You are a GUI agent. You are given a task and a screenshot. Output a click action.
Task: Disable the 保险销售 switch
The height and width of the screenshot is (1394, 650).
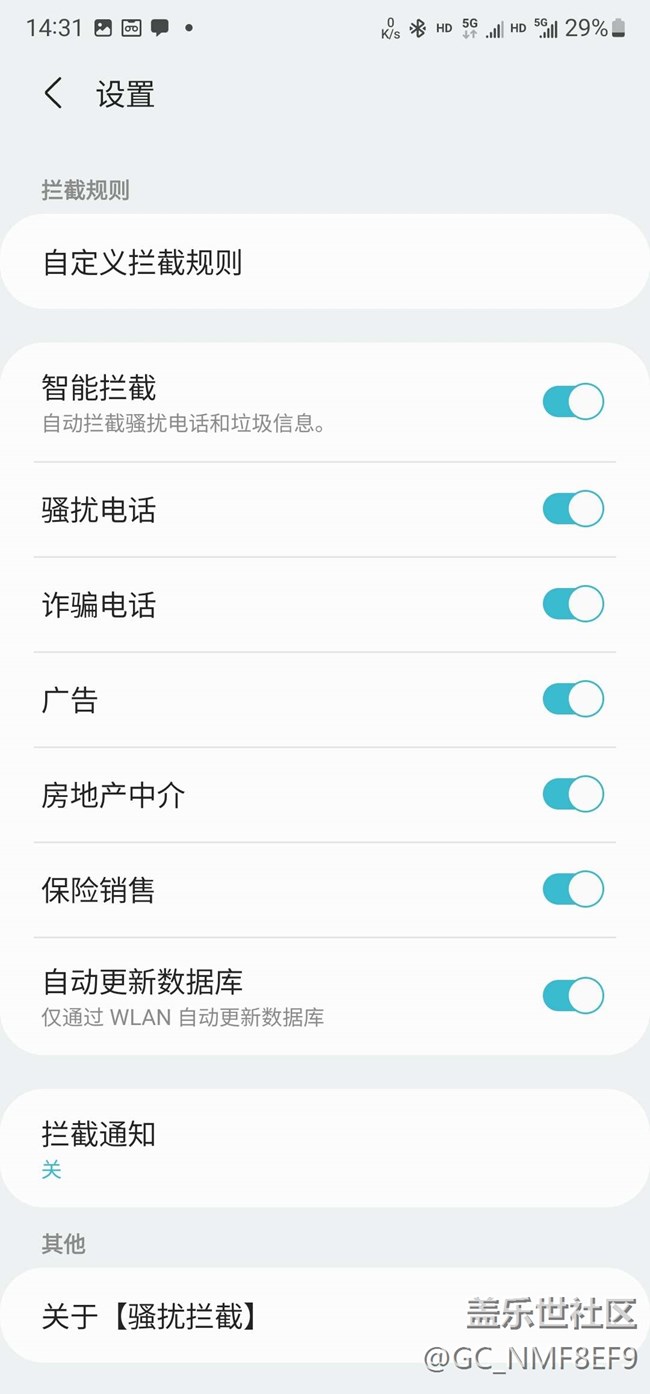[x=573, y=889]
